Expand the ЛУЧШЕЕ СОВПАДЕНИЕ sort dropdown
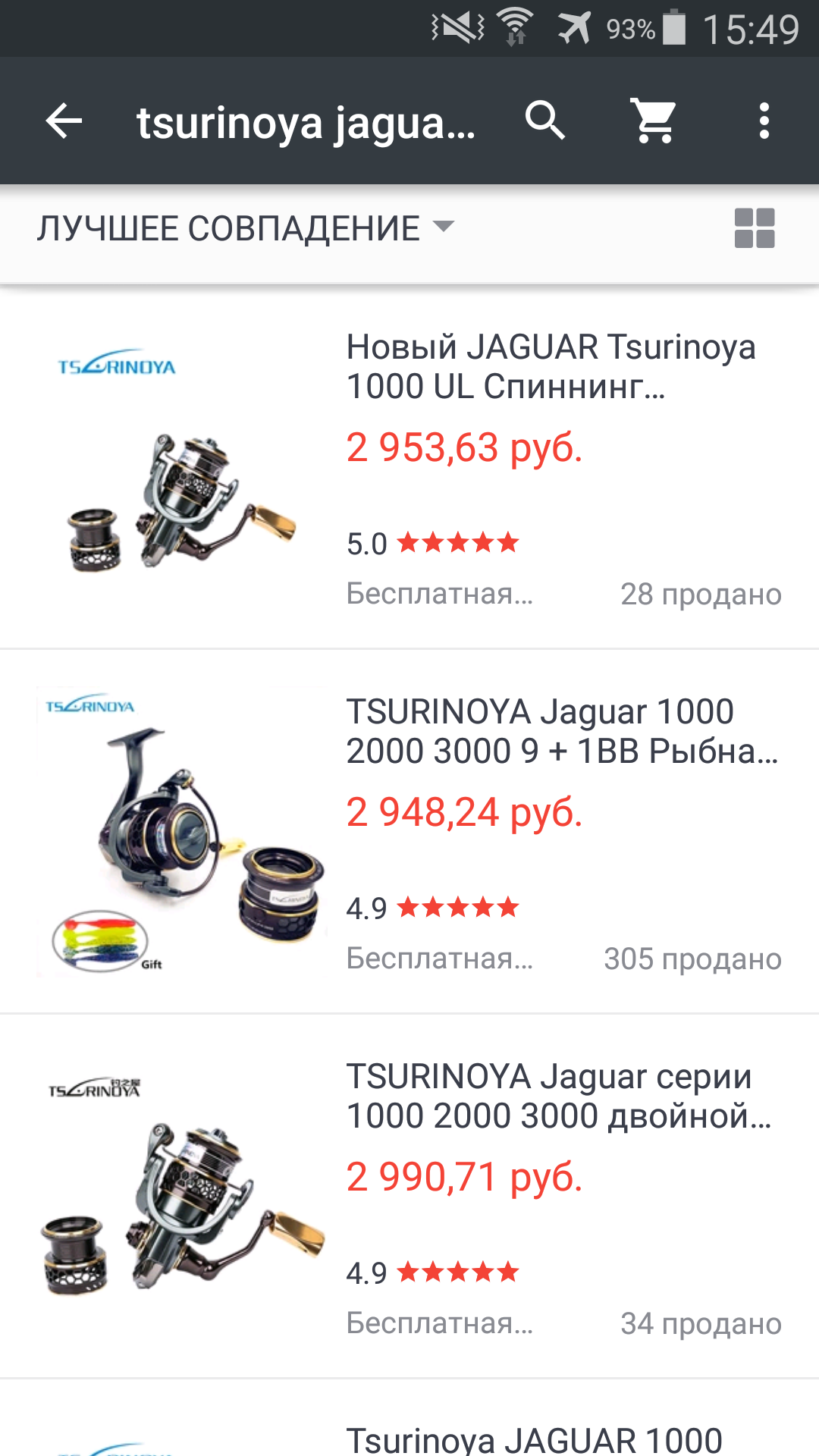 (245, 228)
